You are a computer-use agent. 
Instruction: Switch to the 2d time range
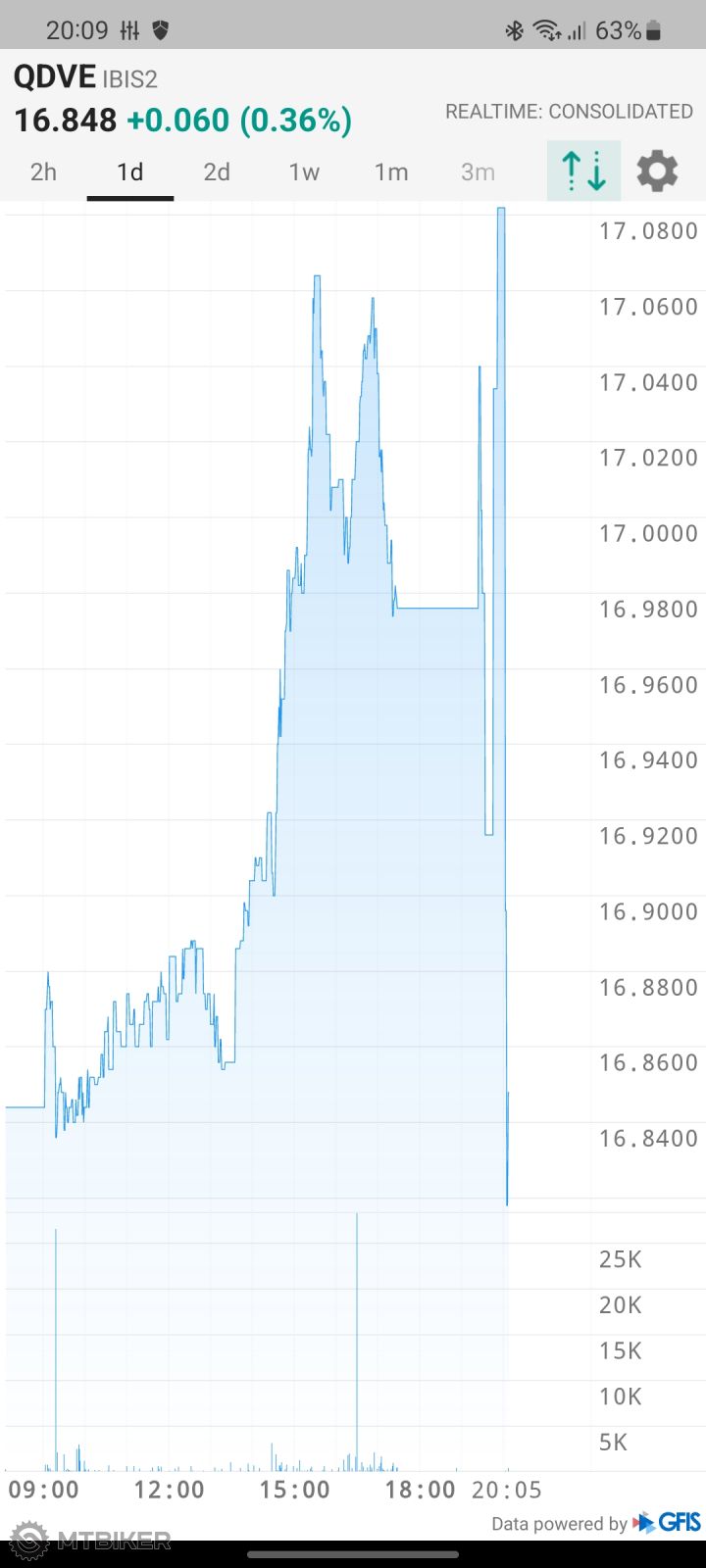tap(217, 172)
